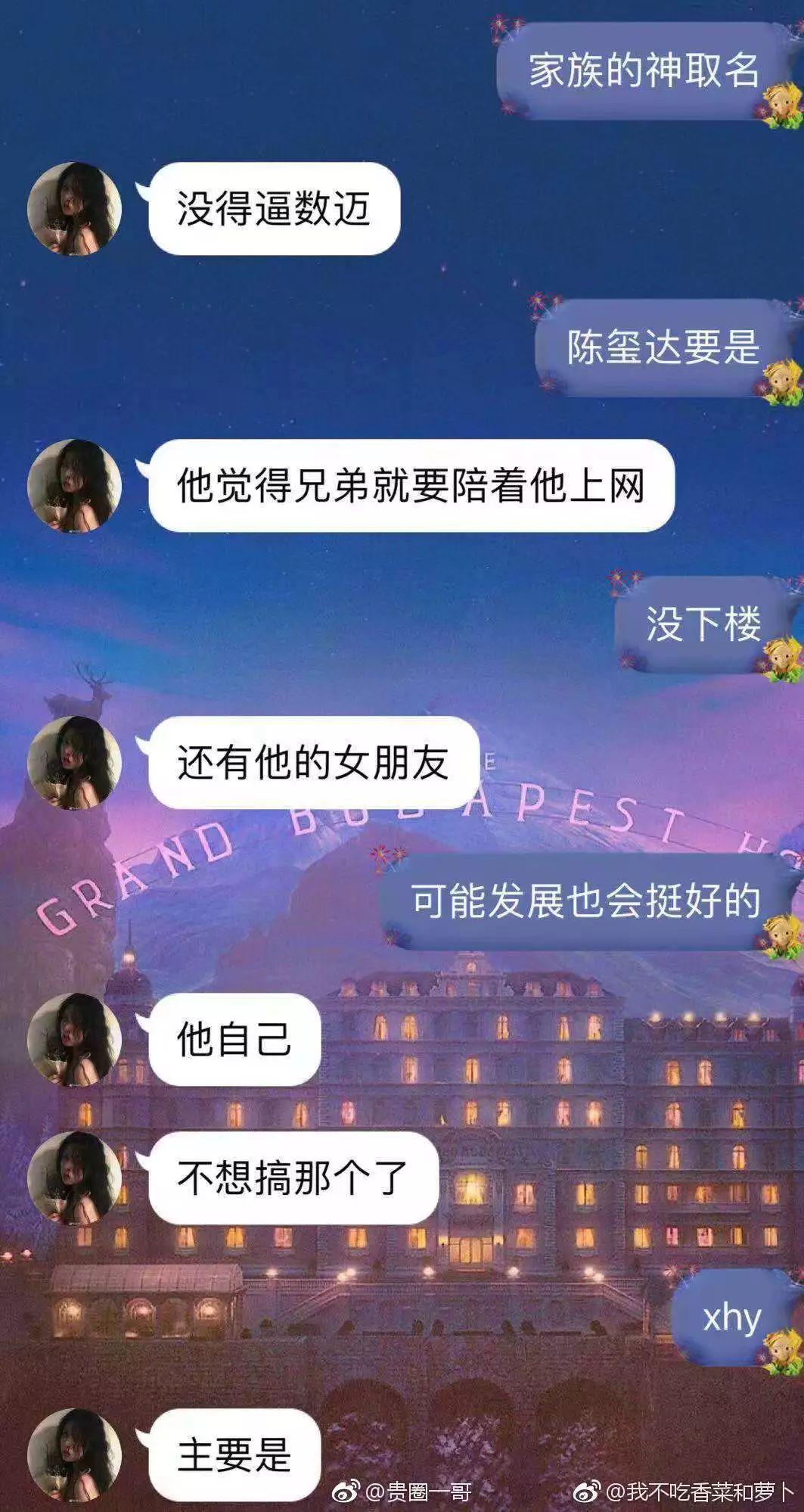This screenshot has height=1512, width=804.
Task: Open avatar next to message 主要是
Action: tap(74, 1454)
